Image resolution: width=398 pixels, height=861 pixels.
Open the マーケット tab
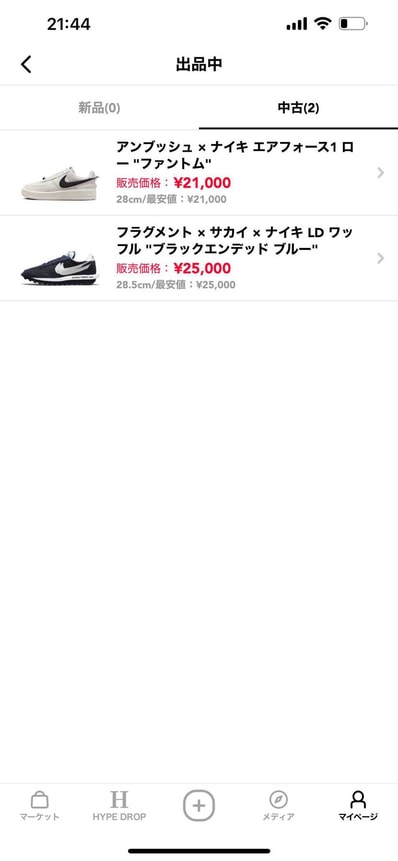[x=40, y=806]
